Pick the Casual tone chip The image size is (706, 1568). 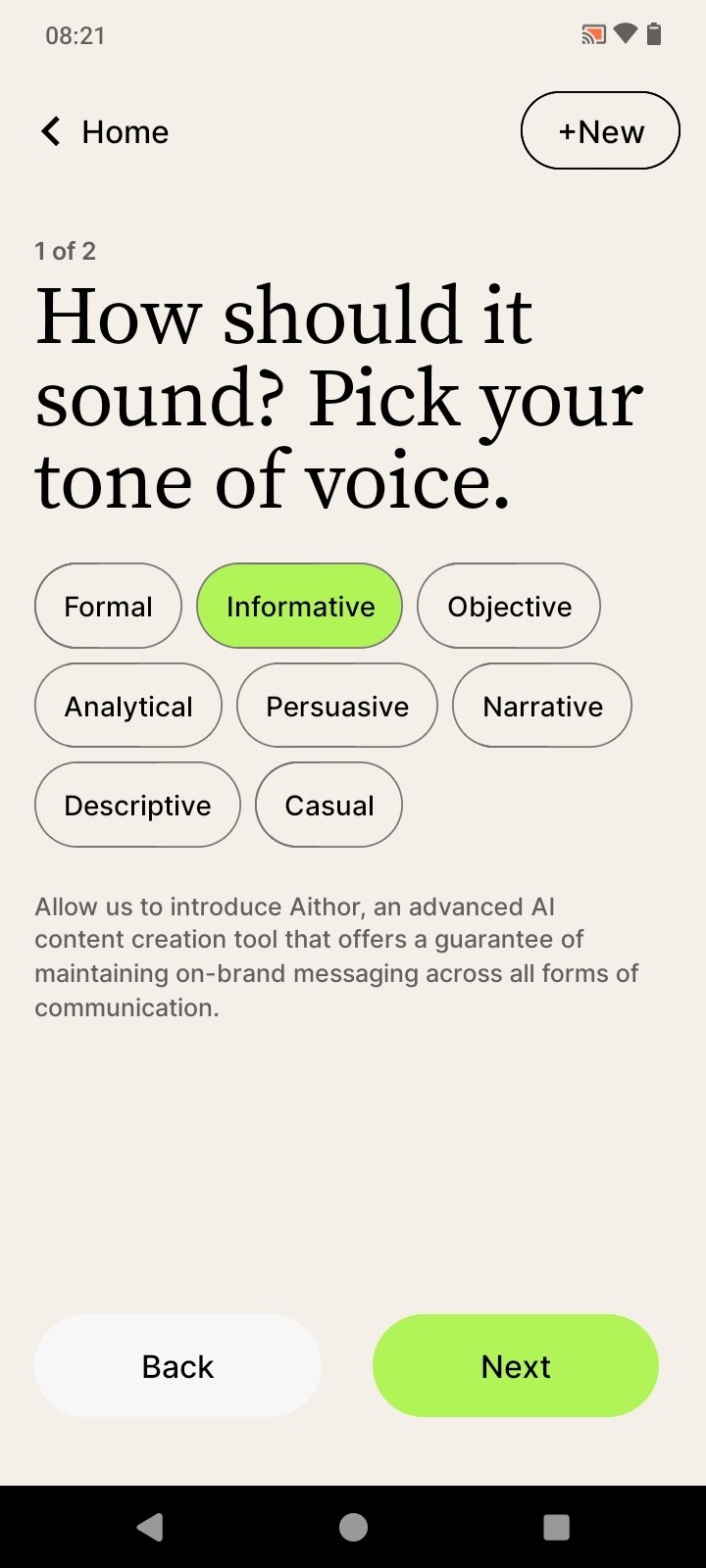[329, 806]
